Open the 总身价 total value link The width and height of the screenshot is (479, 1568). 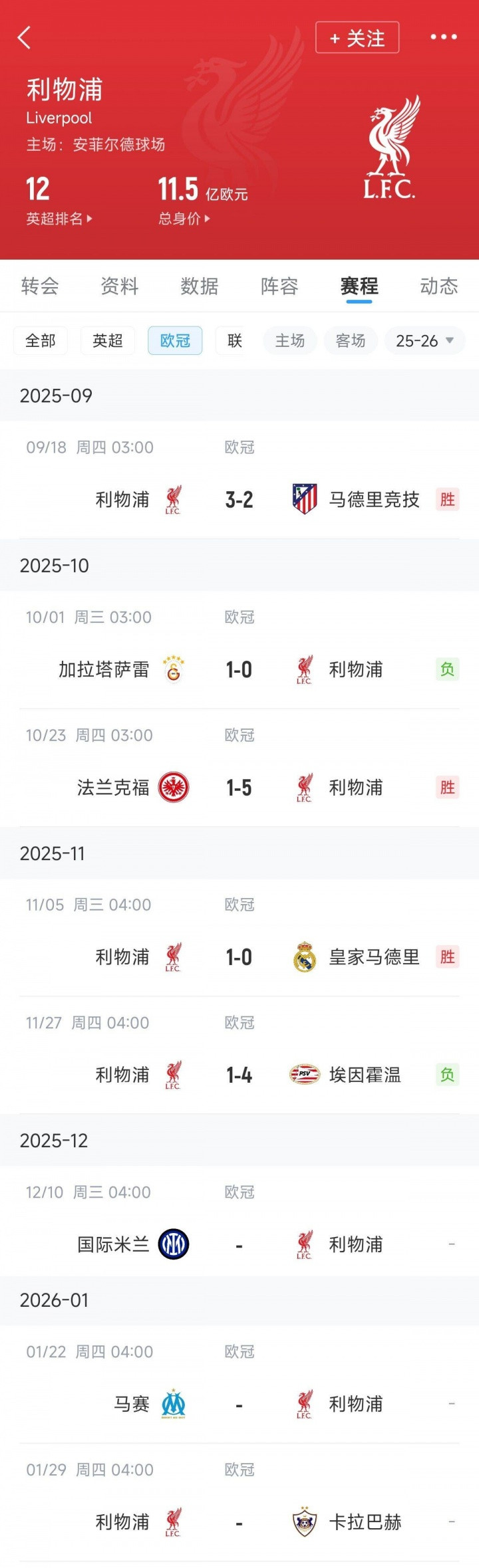pos(184,219)
